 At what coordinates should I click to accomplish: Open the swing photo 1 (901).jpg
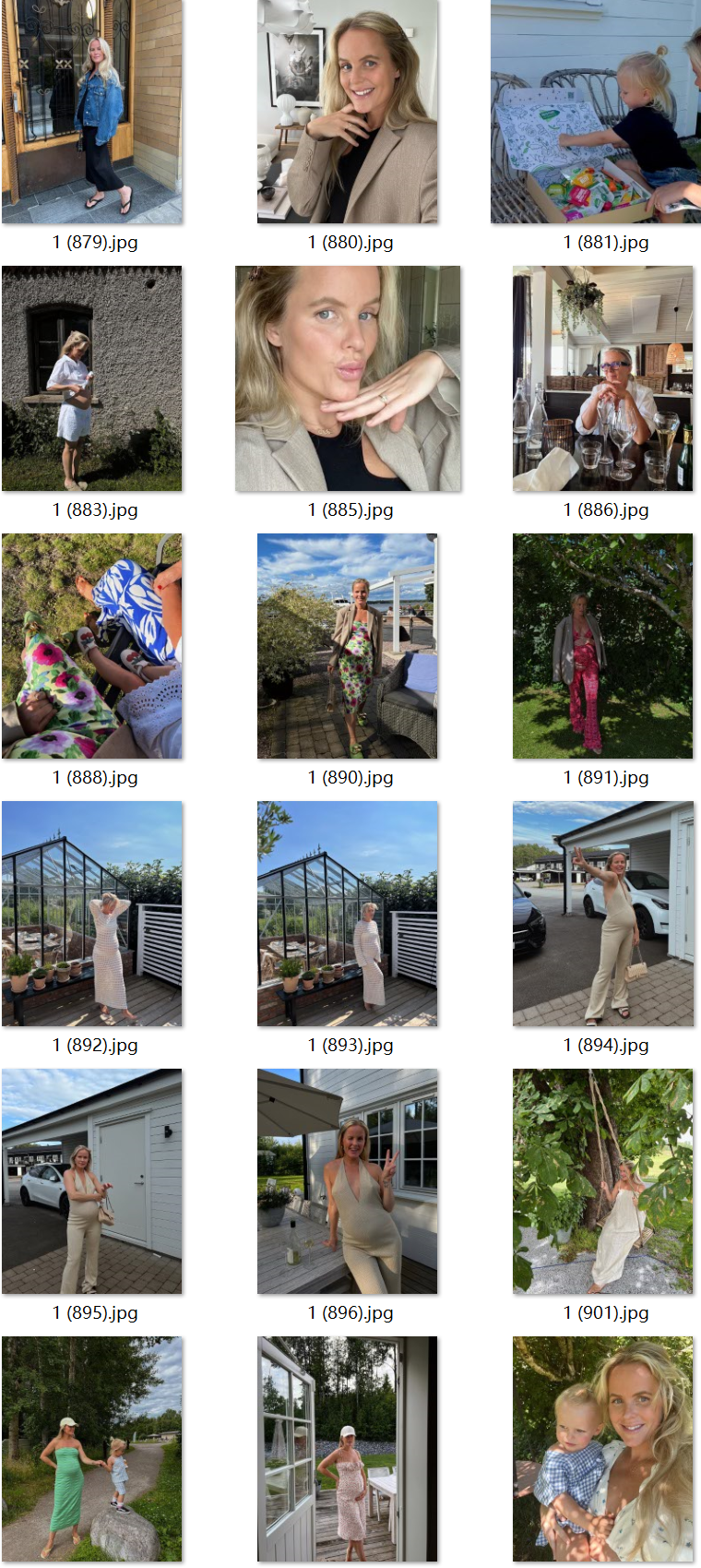pos(603,1181)
